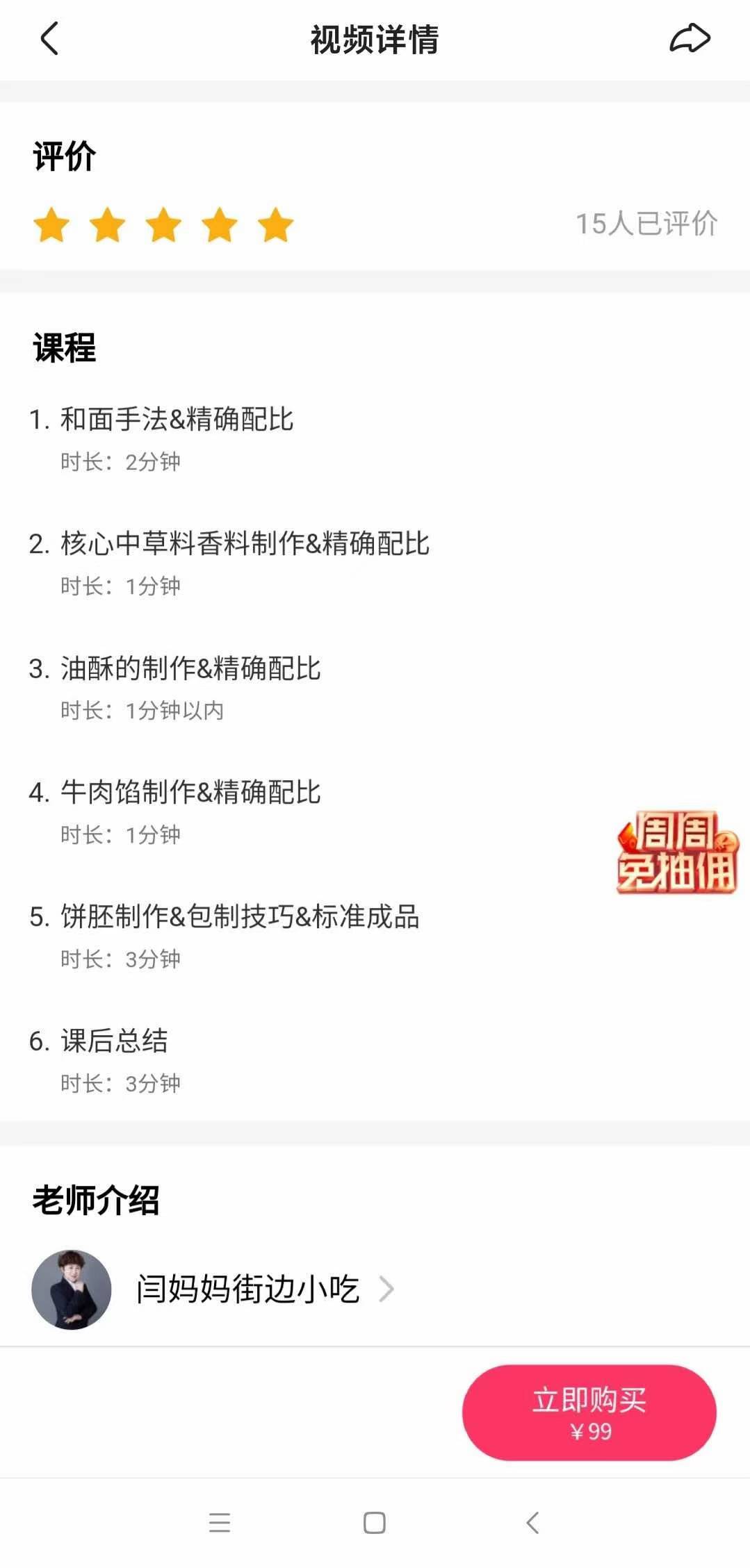This screenshot has width=750, height=1568.
Task: Open the system recent apps menu
Action: [220, 1522]
